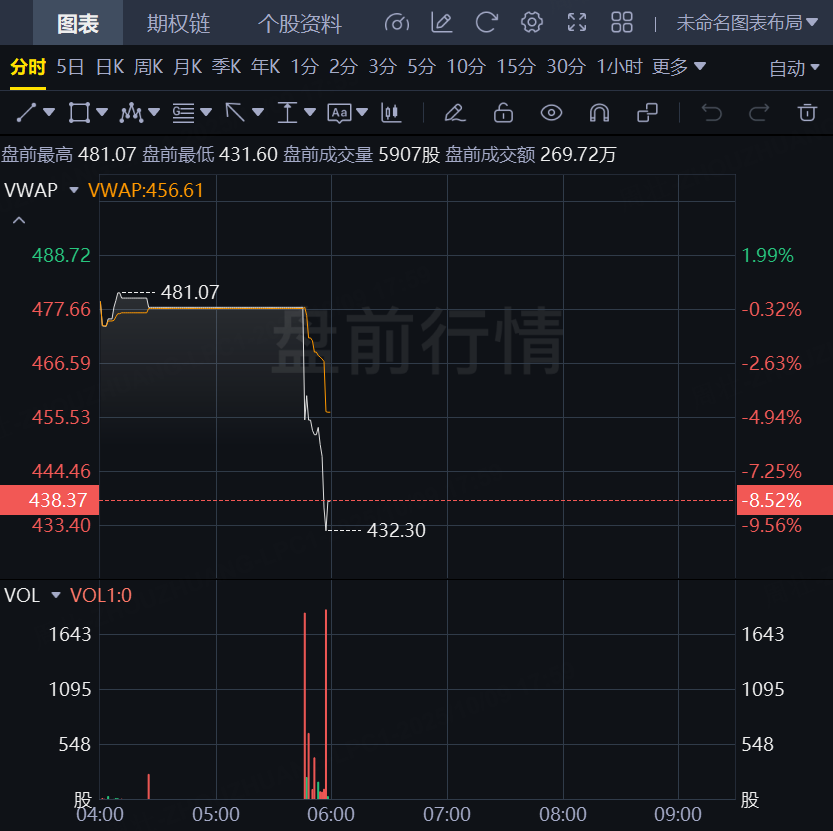Select the 5日 timeframe

pos(70,67)
